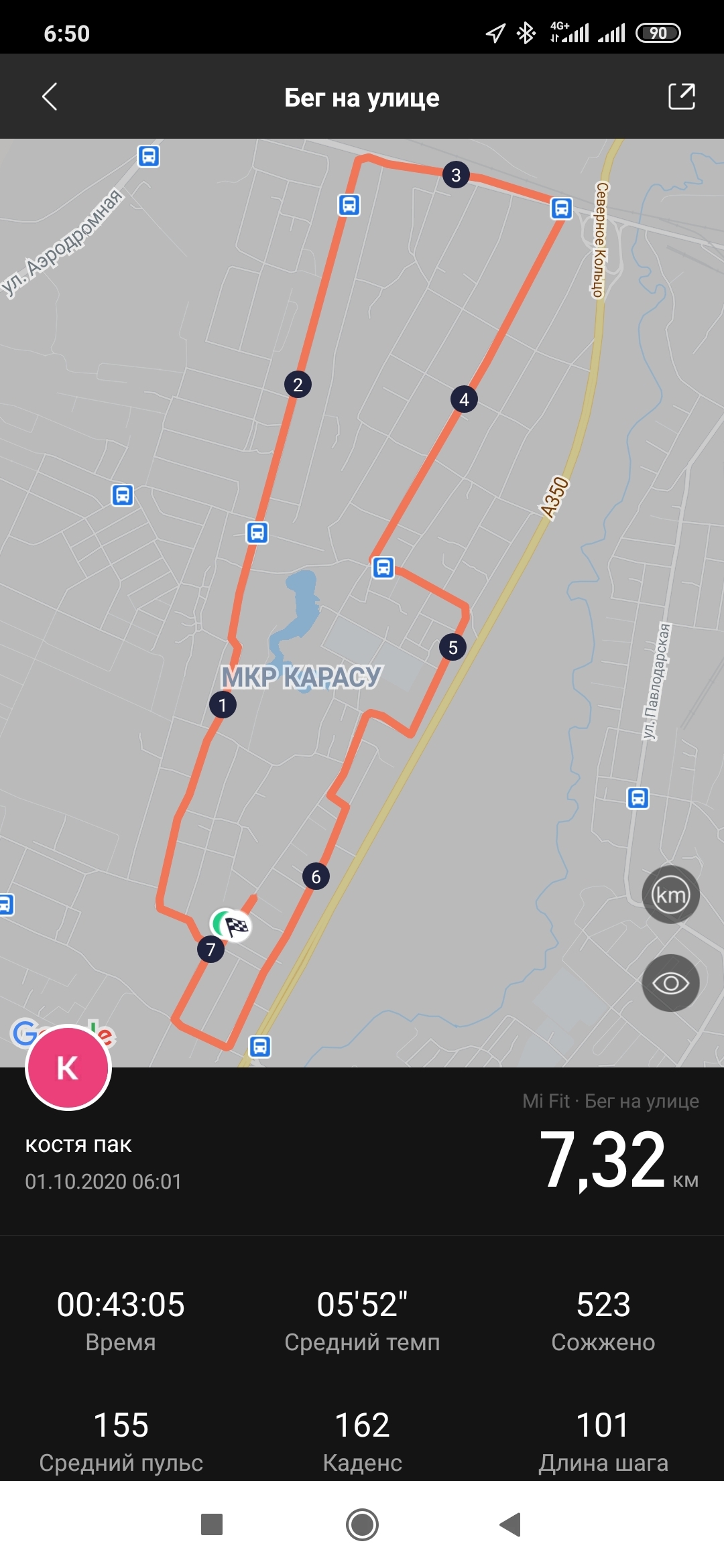Image resolution: width=724 pixels, height=1568 pixels.
Task: Toggle the km markers on the map
Action: (x=670, y=895)
